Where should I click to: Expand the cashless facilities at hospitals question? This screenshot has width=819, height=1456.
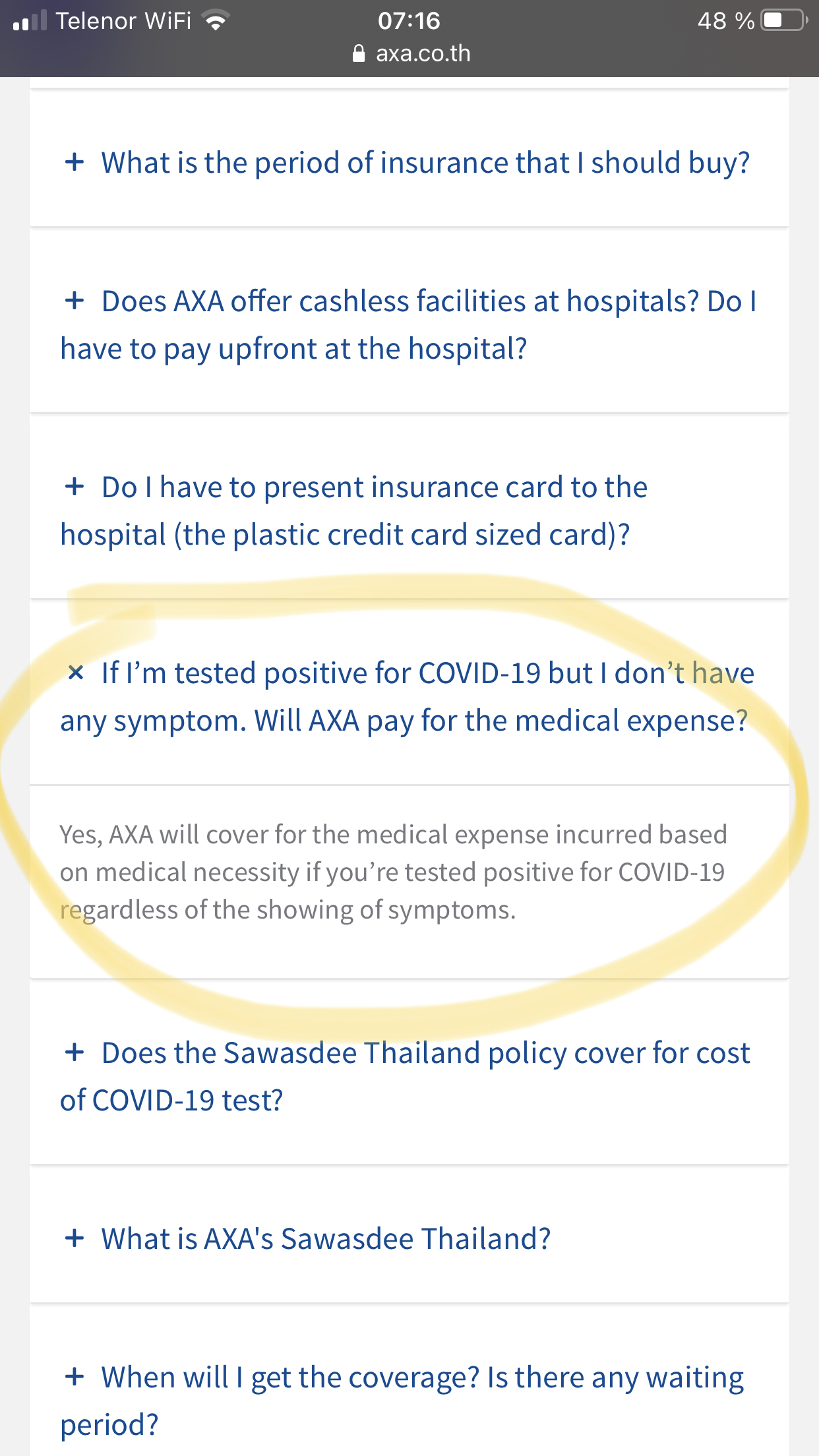[x=409, y=324]
